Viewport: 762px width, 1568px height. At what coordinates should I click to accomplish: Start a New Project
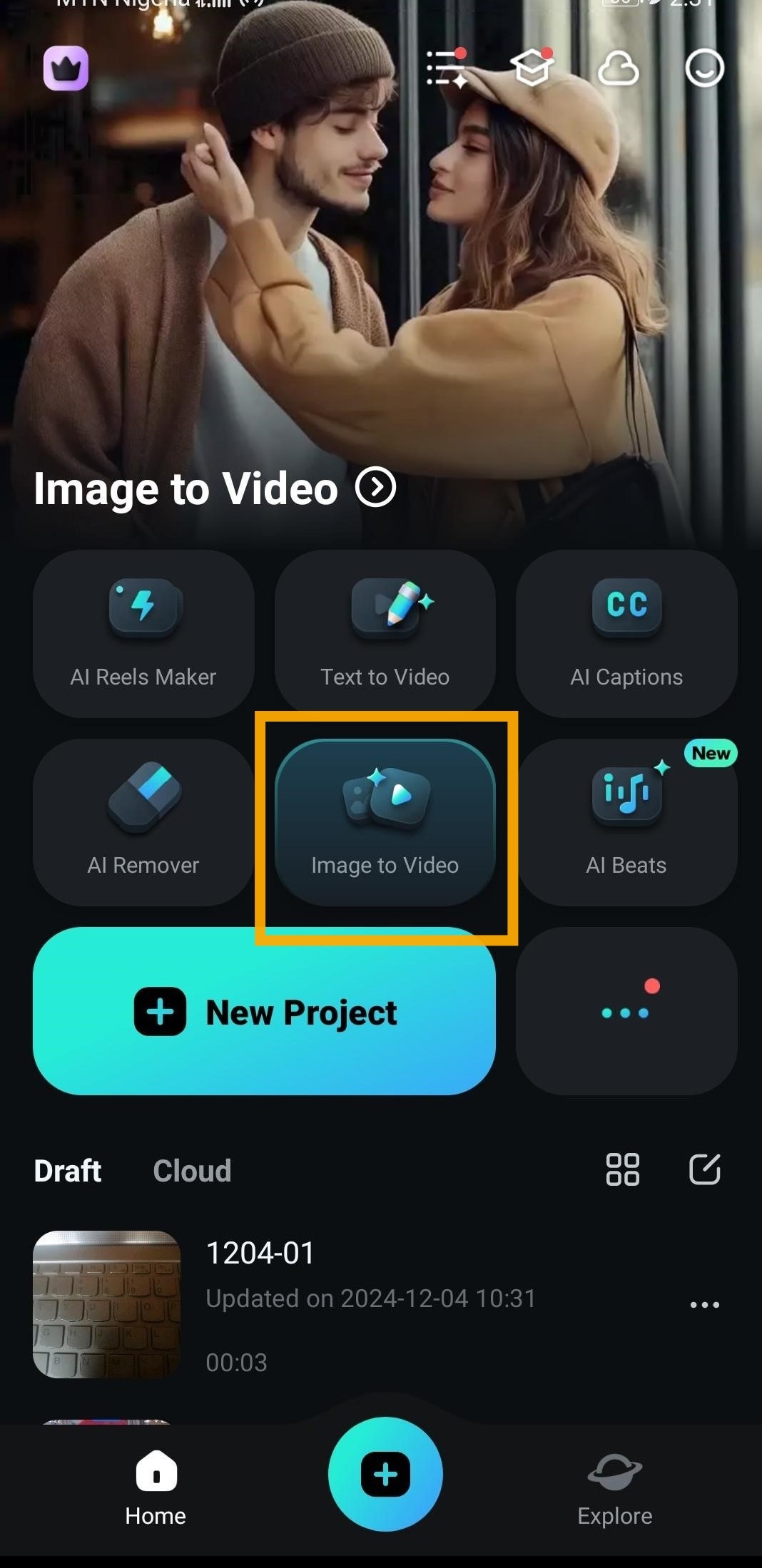264,1011
